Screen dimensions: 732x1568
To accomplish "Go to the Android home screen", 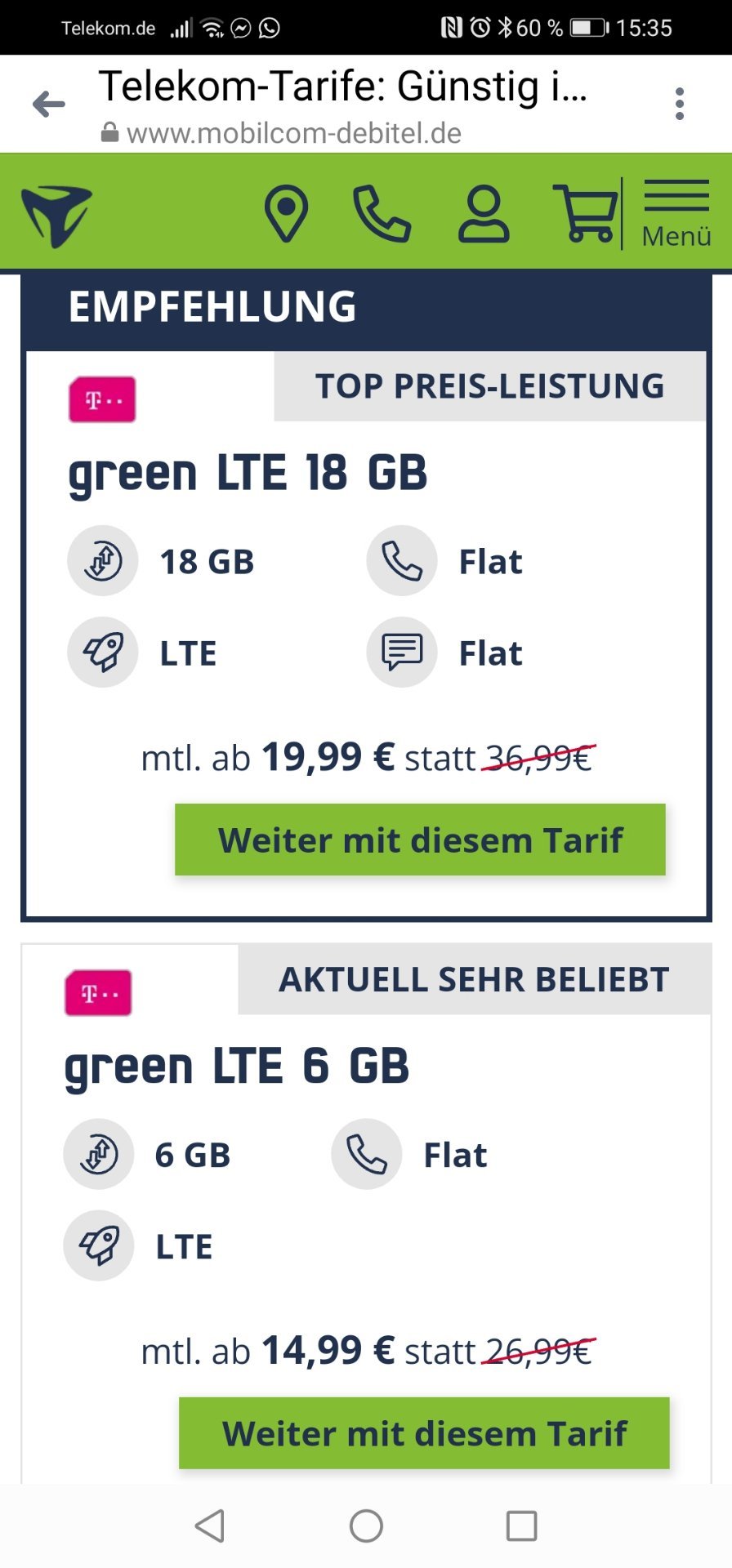I will click(x=366, y=1526).
